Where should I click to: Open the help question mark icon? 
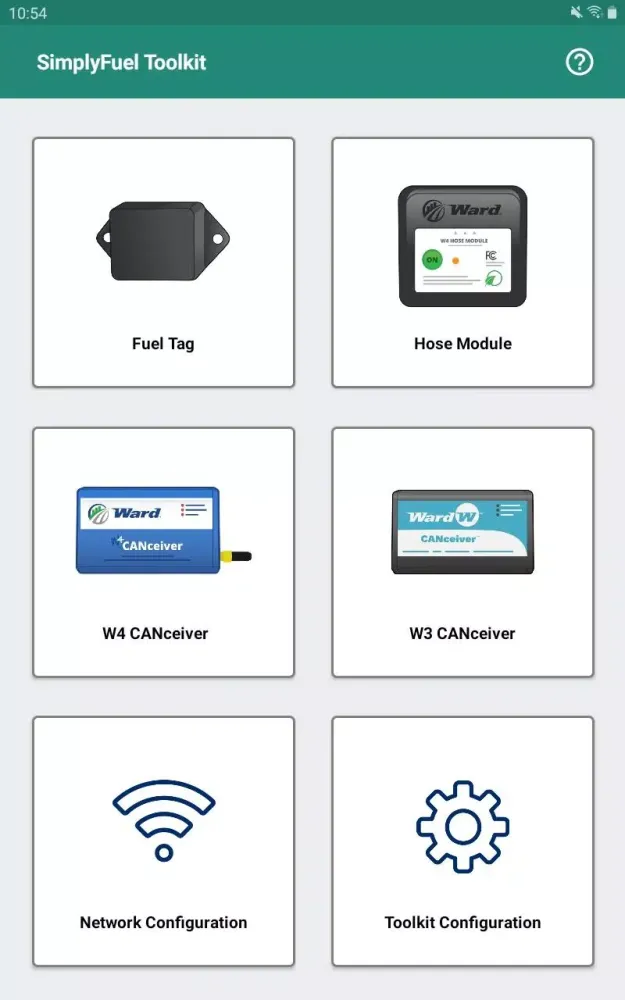(x=579, y=62)
